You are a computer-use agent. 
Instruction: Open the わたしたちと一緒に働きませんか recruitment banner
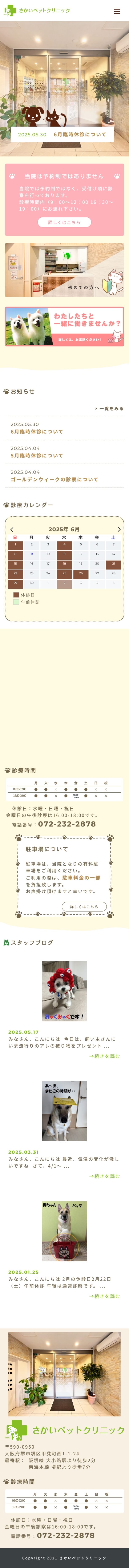(64, 326)
